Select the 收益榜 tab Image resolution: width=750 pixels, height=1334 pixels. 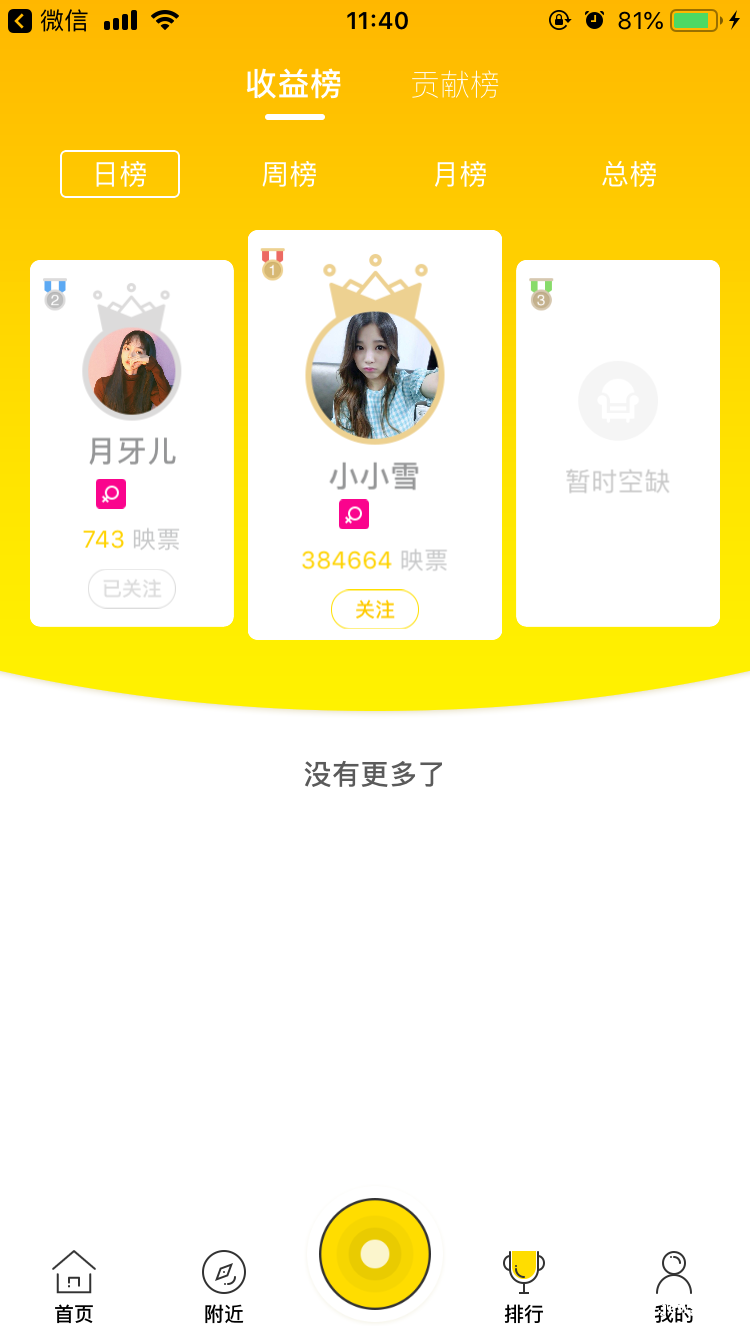click(x=294, y=85)
